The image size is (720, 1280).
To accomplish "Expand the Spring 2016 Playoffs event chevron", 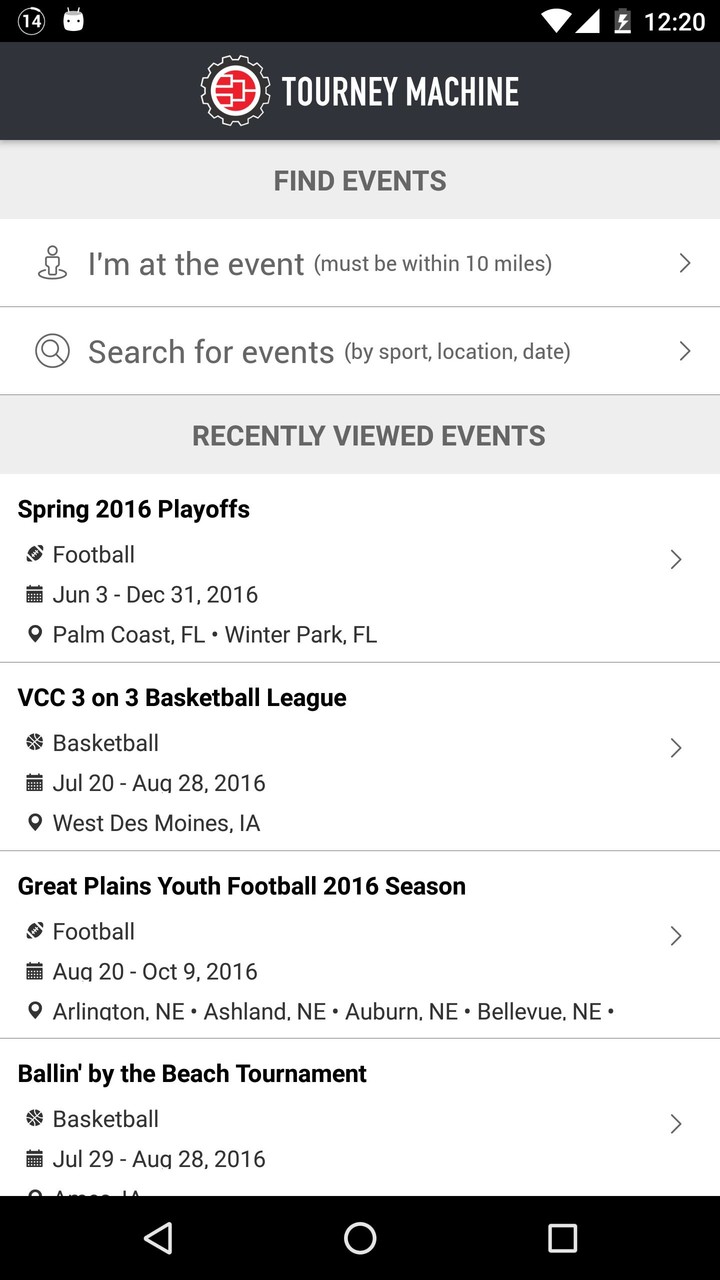I will pyautogui.click(x=676, y=559).
